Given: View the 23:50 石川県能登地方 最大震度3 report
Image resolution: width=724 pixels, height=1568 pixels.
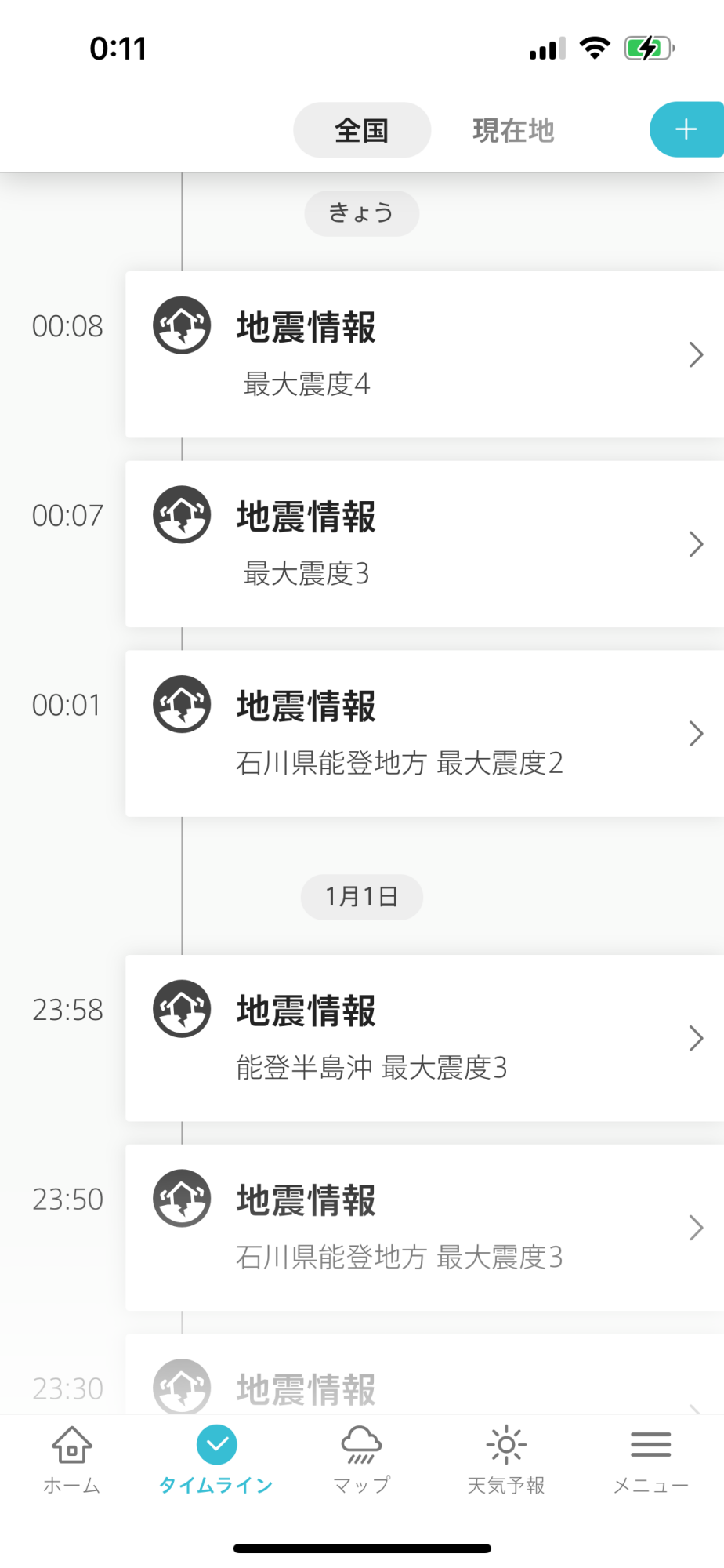Looking at the screenshot, I should click(423, 1228).
